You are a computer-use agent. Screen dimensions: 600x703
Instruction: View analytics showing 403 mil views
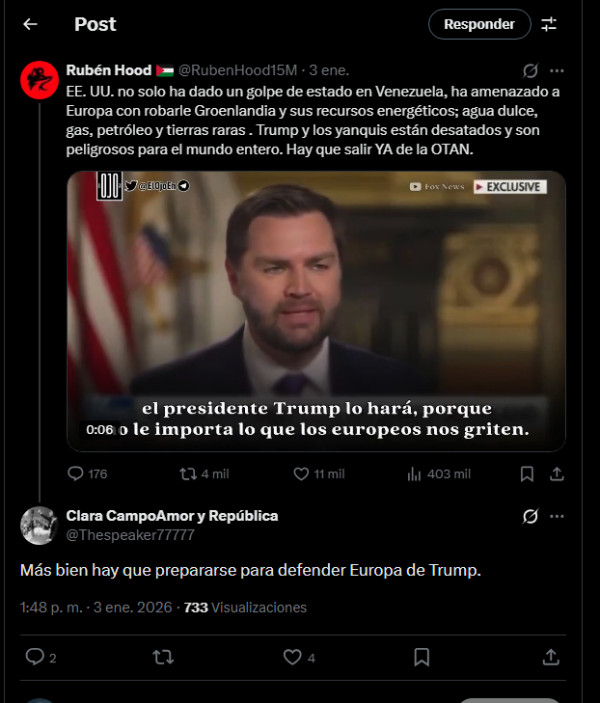[x=414, y=473]
